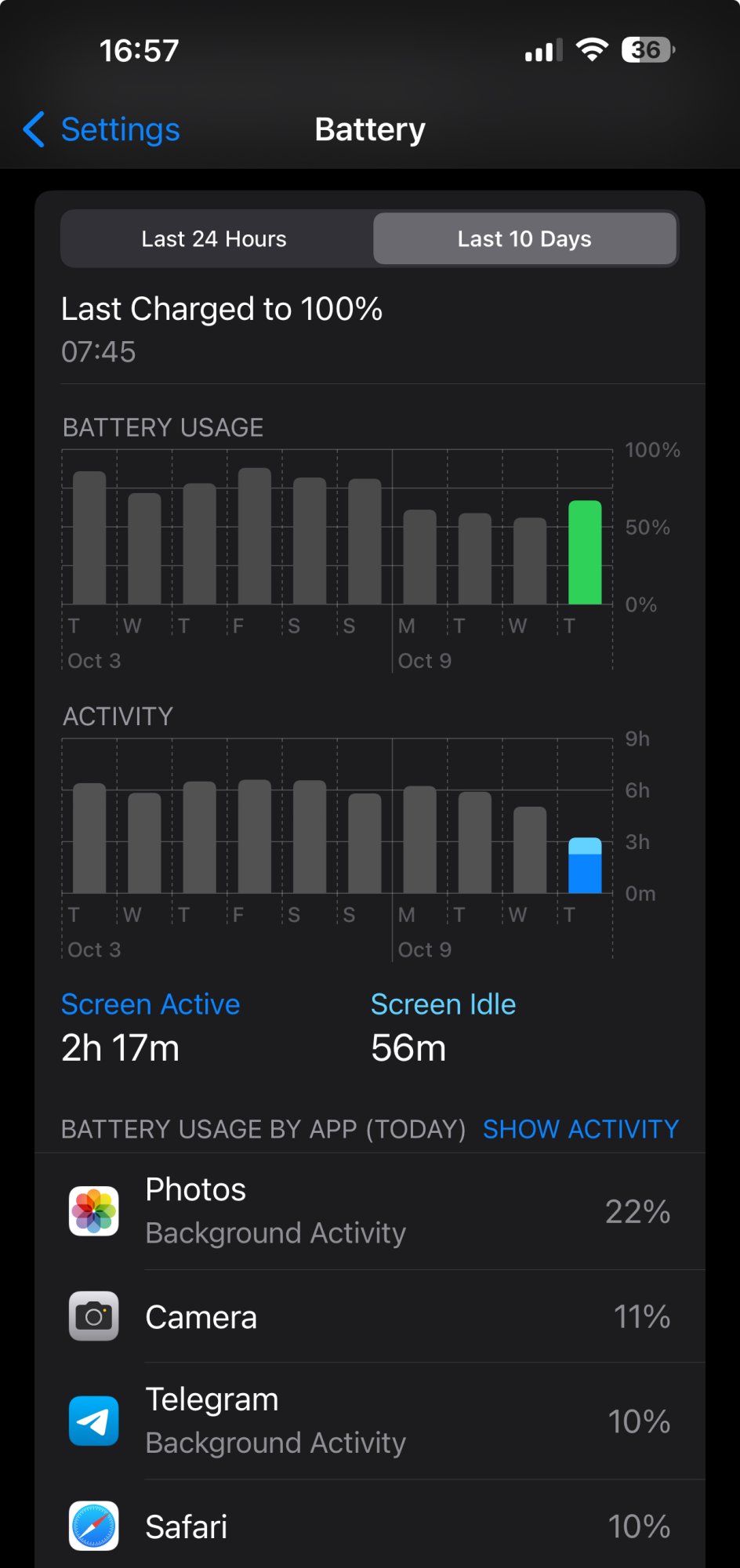
Task: Go back to Settings
Action: pyautogui.click(x=102, y=129)
